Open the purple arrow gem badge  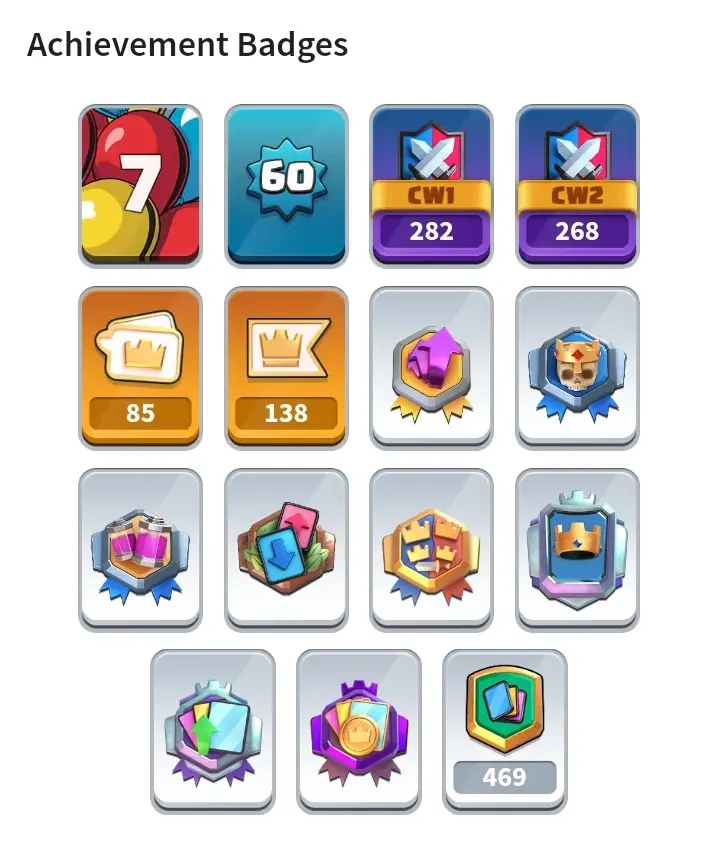pos(431,367)
